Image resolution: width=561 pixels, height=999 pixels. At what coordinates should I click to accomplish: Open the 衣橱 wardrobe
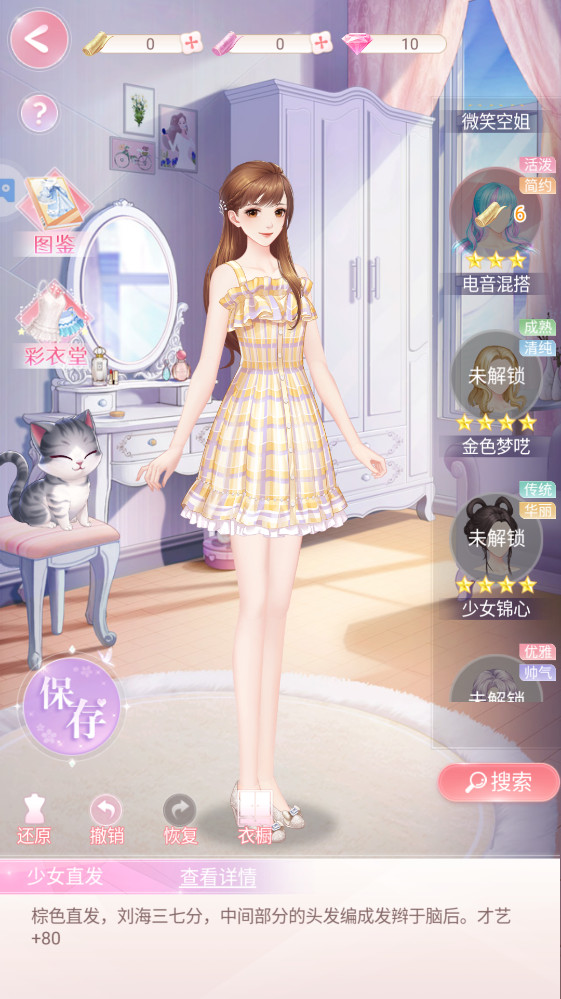pos(255,819)
